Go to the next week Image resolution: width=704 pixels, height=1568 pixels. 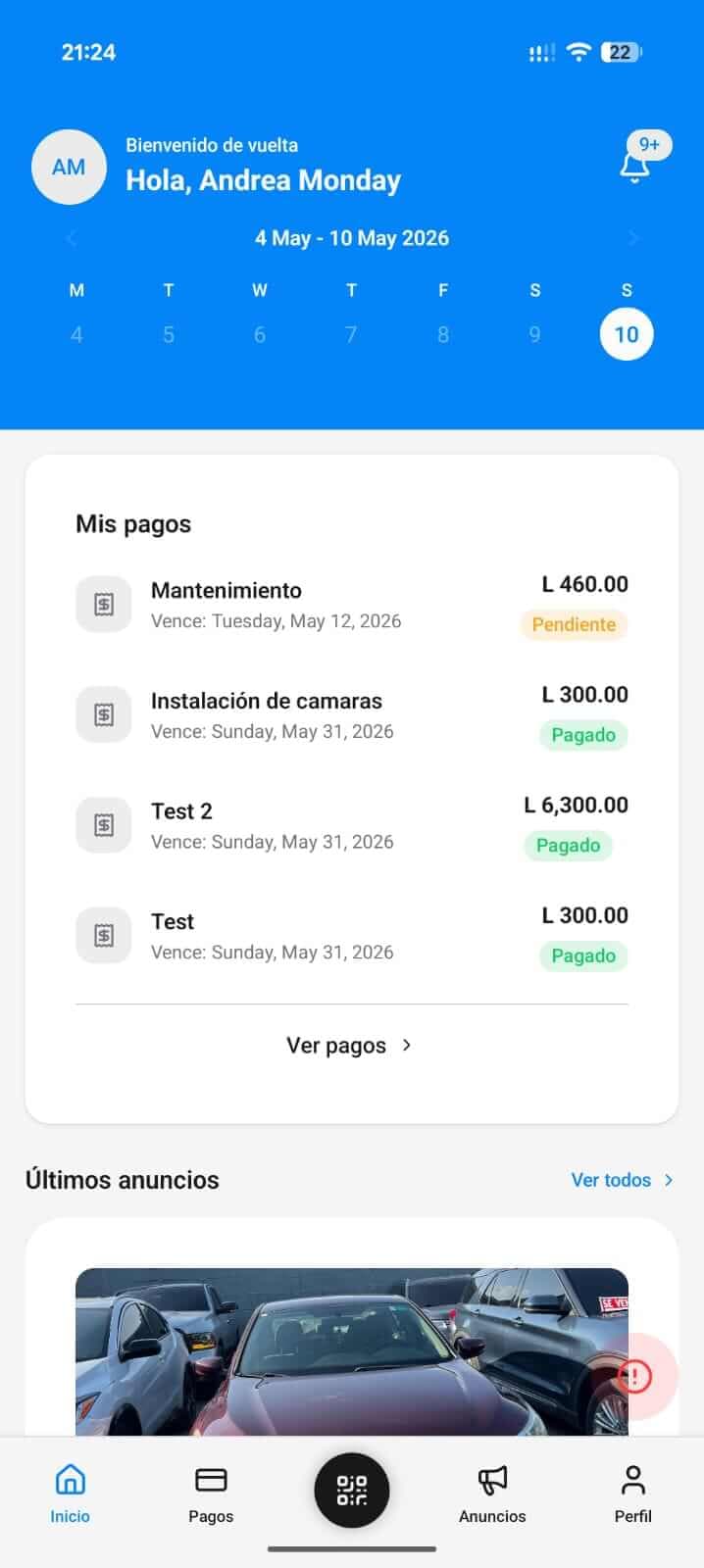point(633,238)
